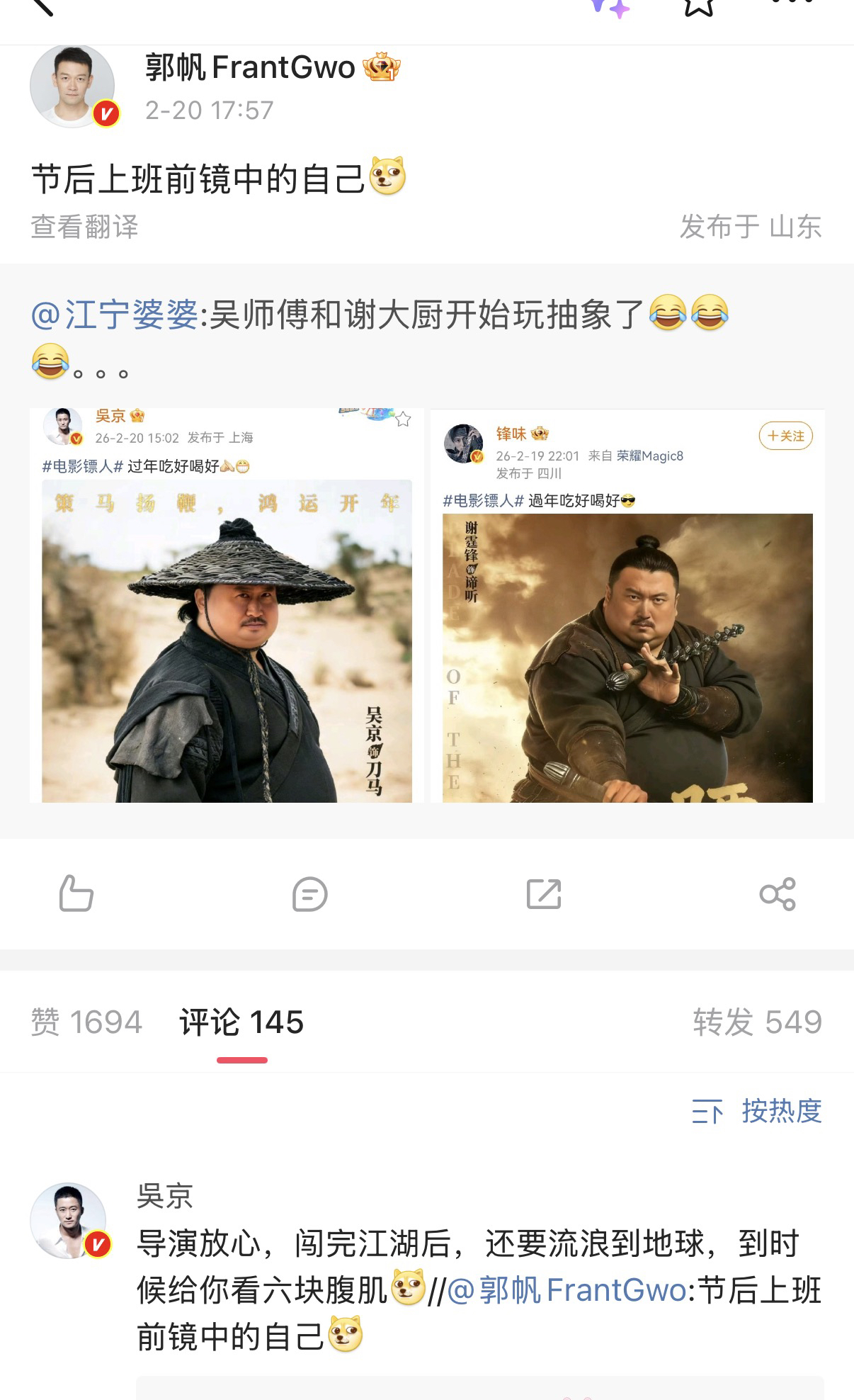Switch to the 转发 549 tab
The width and height of the screenshot is (854, 1400).
[x=756, y=1022]
